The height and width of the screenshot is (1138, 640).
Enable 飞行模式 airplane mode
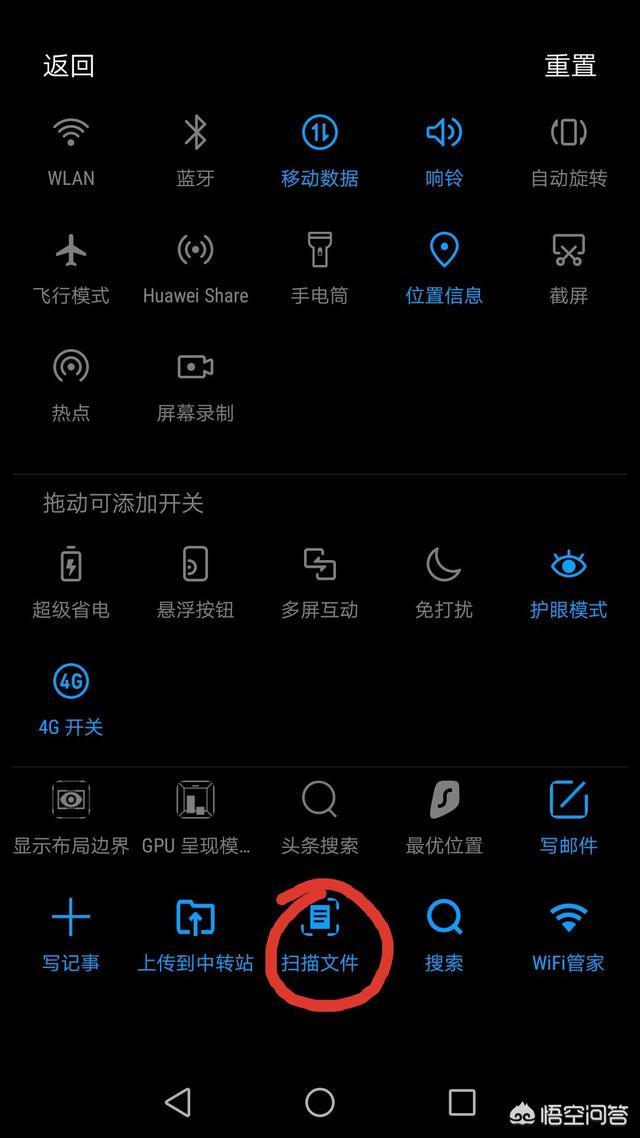click(x=71, y=269)
